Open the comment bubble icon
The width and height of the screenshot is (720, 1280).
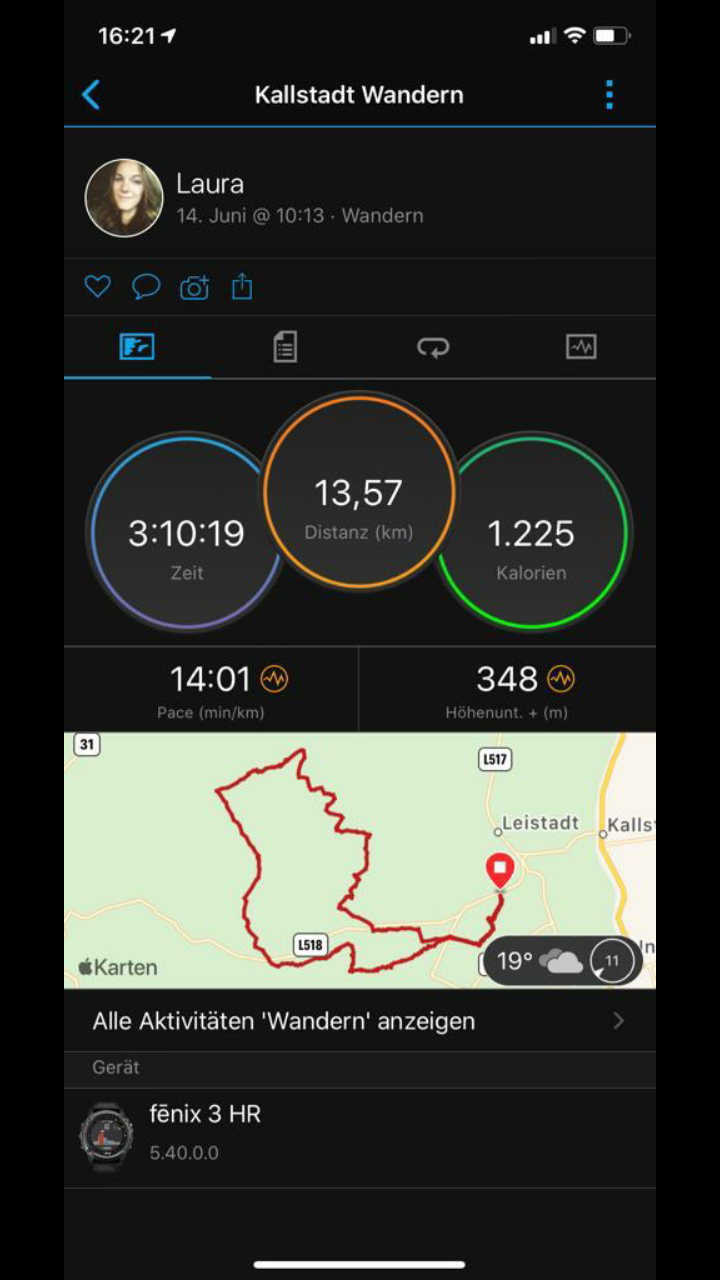[146, 288]
